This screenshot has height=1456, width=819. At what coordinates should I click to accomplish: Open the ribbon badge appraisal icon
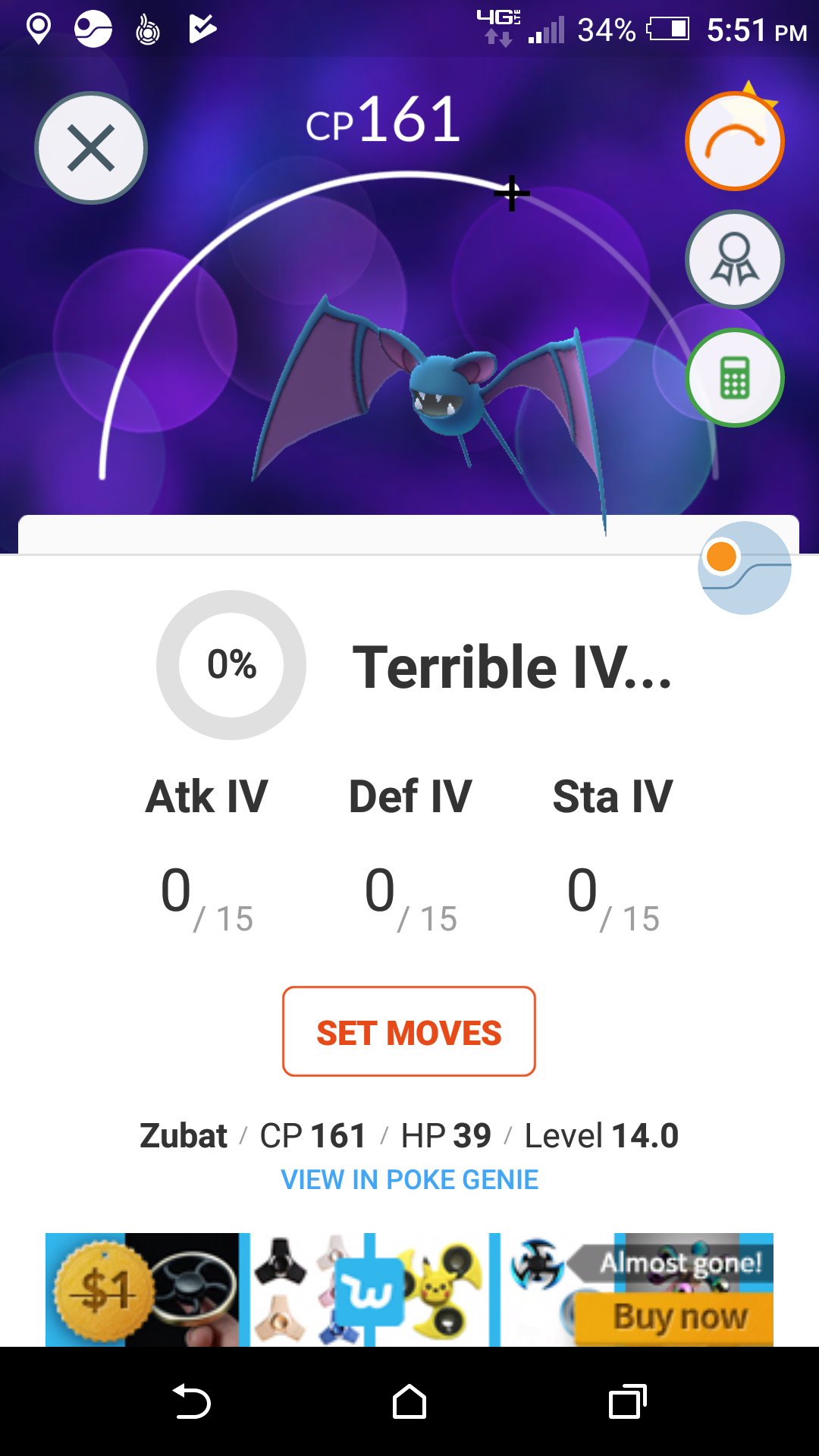pyautogui.click(x=734, y=259)
